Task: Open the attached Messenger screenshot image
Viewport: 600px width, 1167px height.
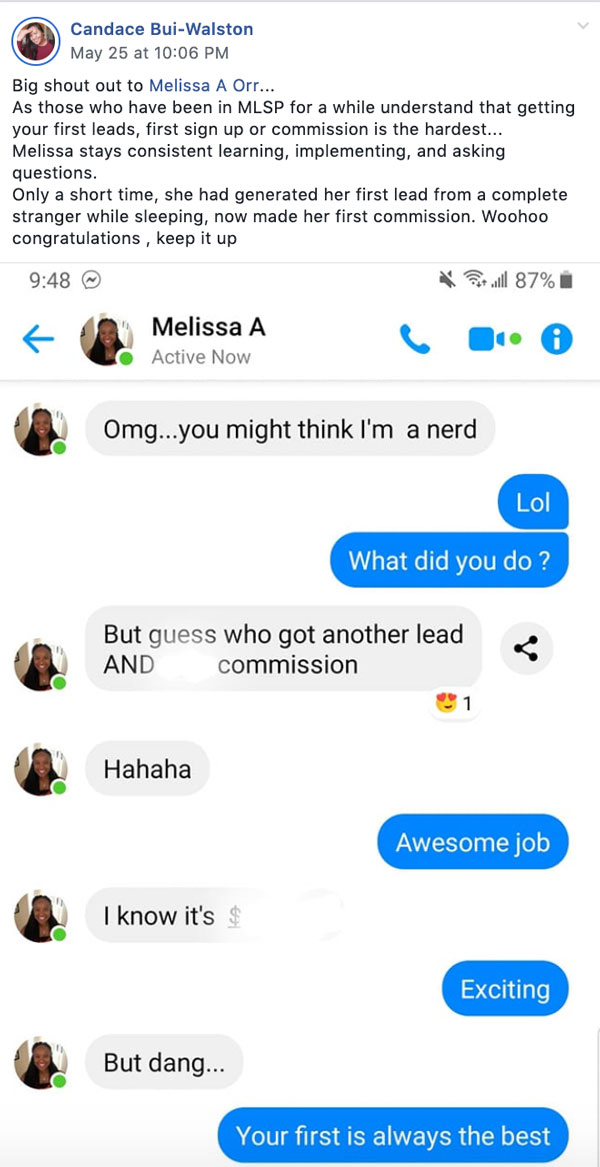Action: (x=300, y=714)
